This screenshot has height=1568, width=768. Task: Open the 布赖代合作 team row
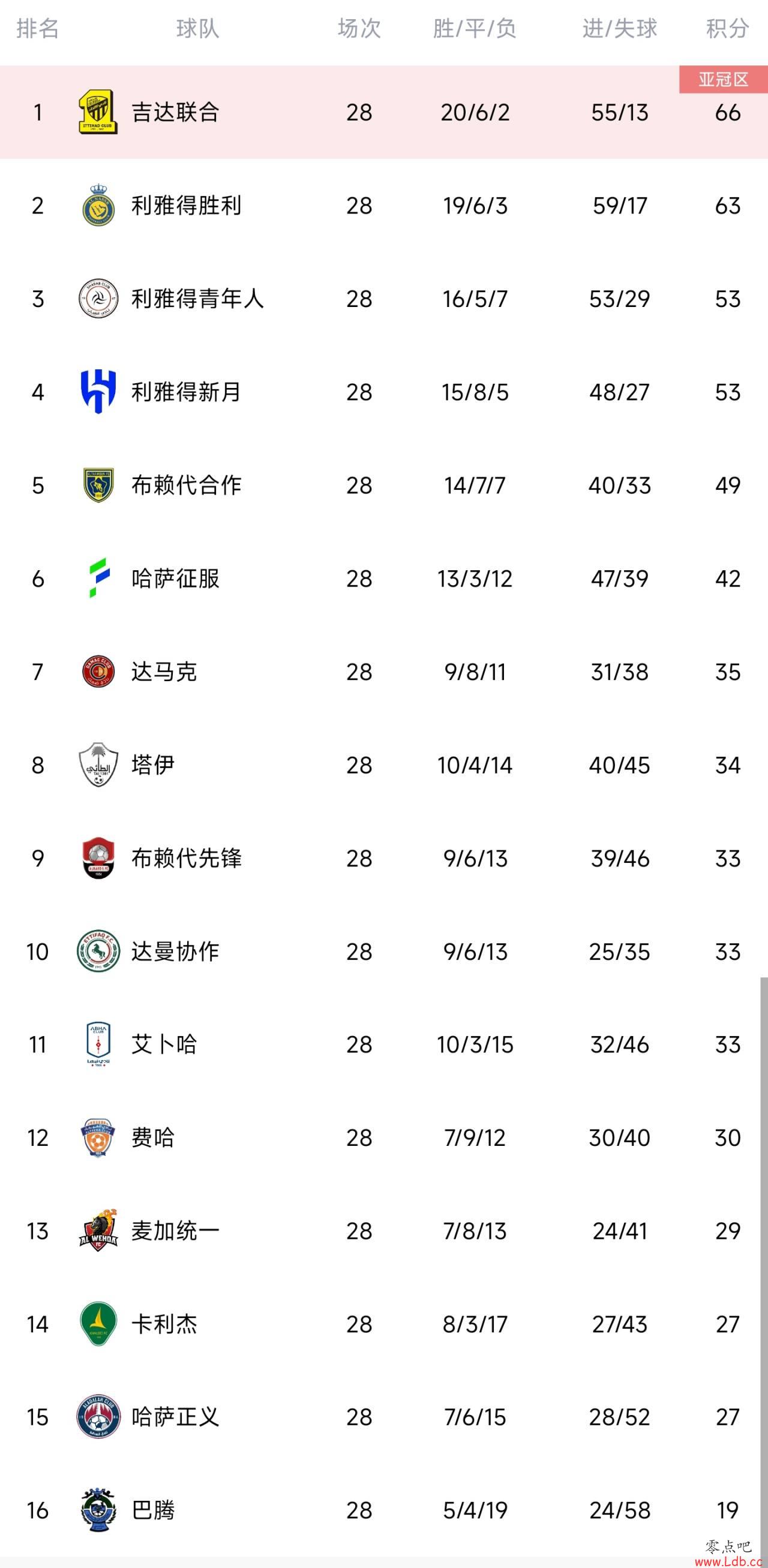click(x=383, y=485)
